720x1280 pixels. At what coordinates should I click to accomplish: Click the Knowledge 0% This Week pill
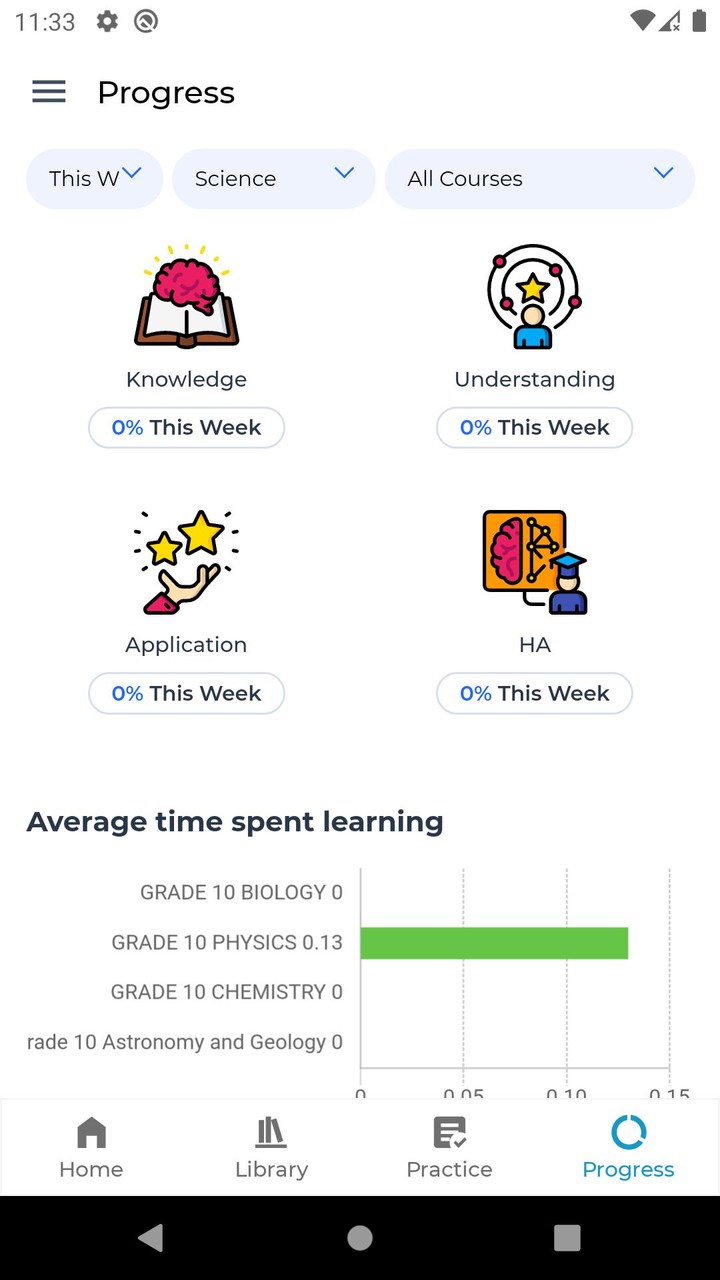pyautogui.click(x=186, y=427)
